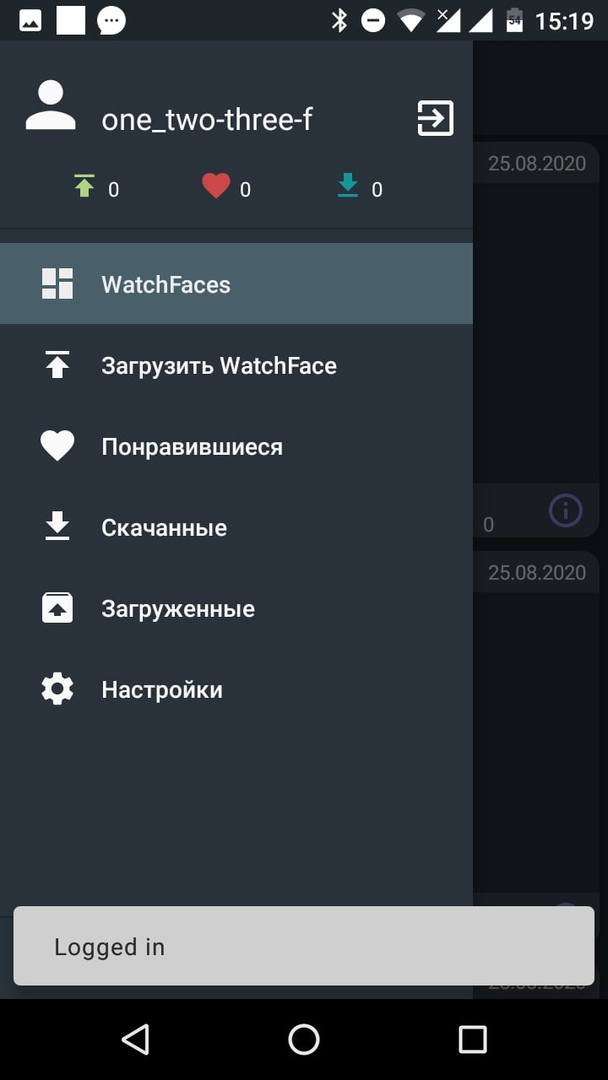Open Настройки settings

click(x=236, y=689)
